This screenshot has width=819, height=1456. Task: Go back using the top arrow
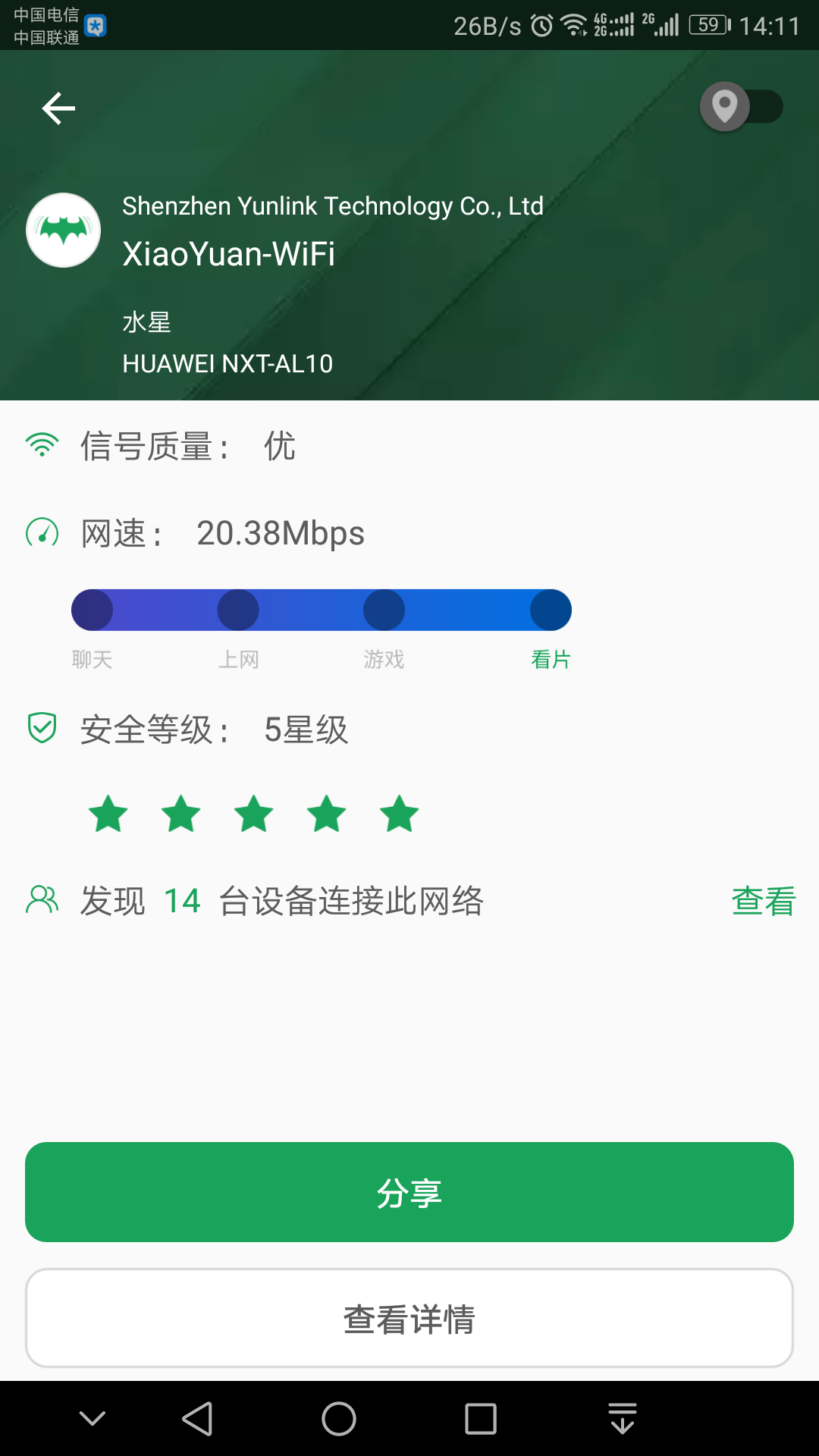click(58, 108)
